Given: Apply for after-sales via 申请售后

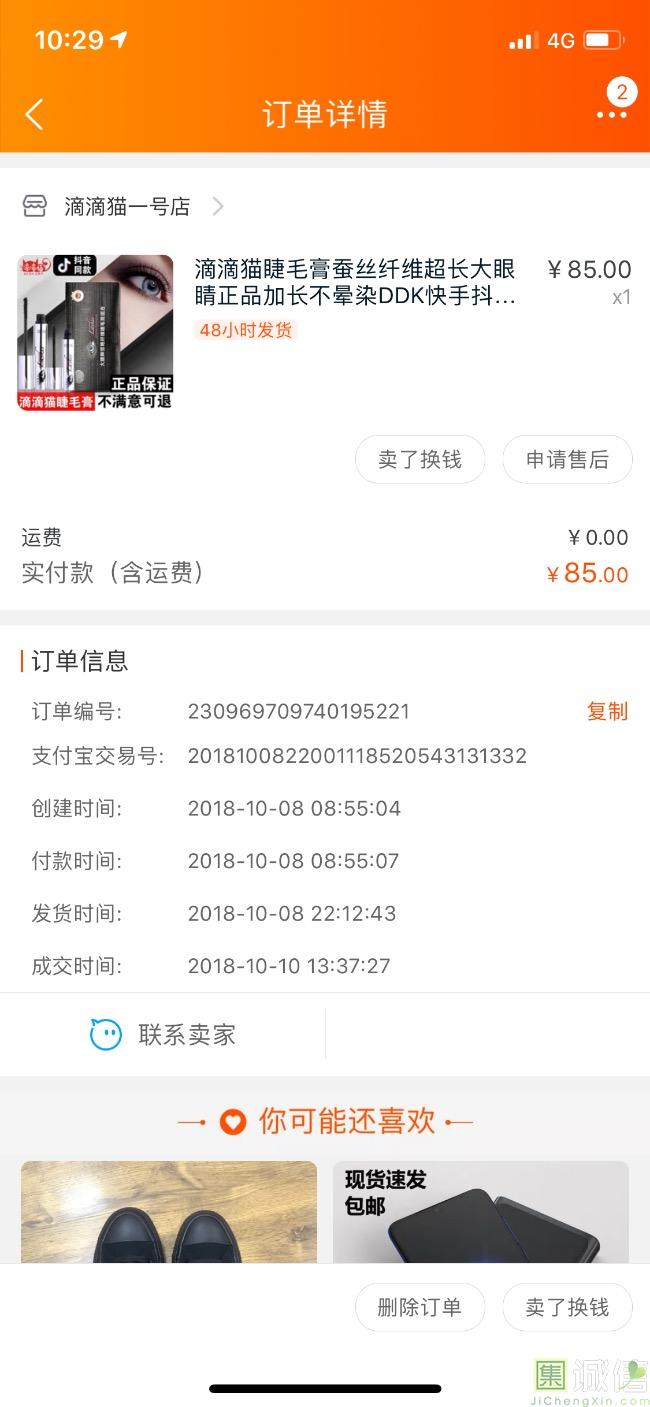Looking at the screenshot, I should tap(567, 460).
